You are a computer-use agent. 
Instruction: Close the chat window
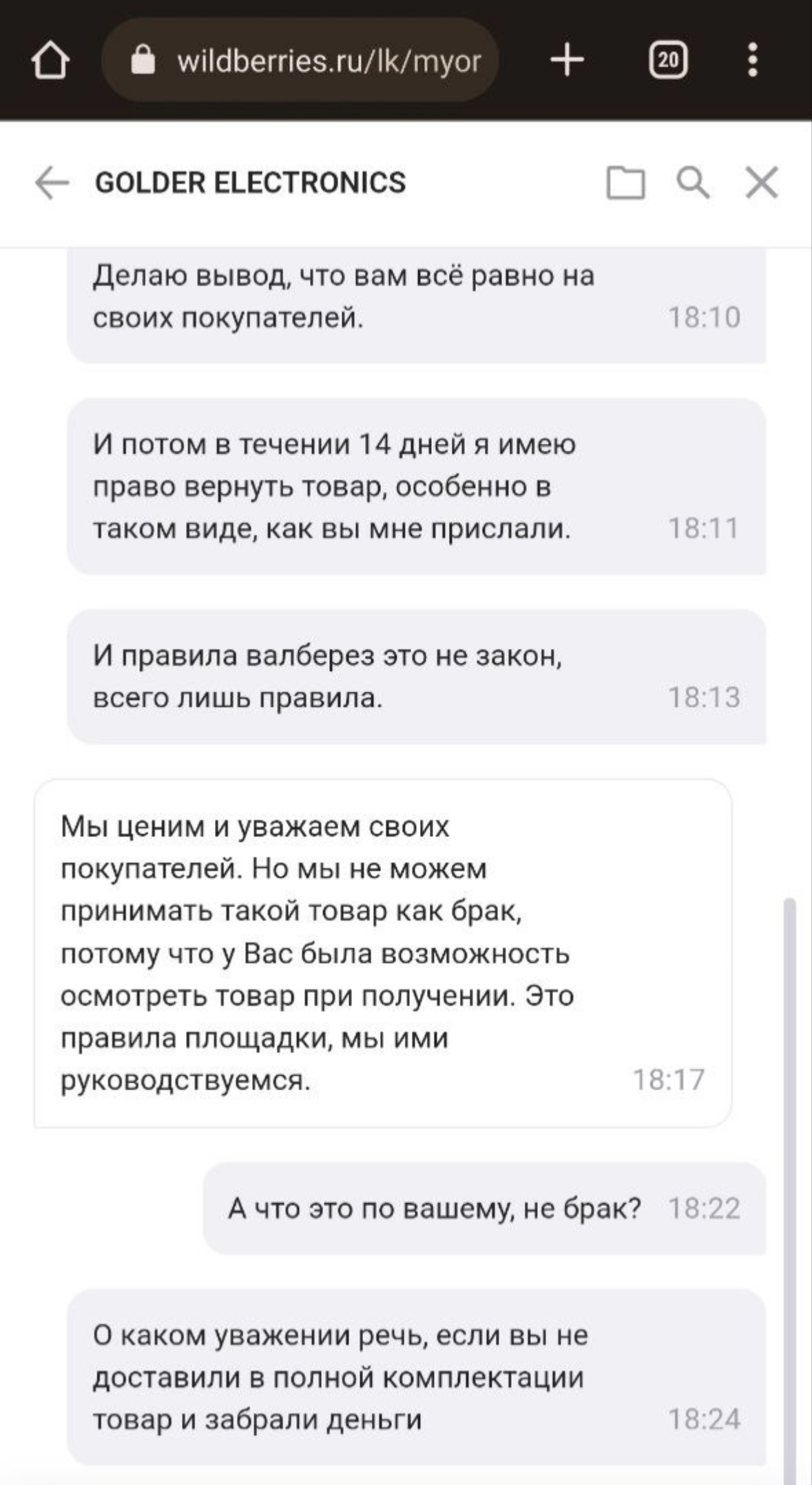pos(762,183)
